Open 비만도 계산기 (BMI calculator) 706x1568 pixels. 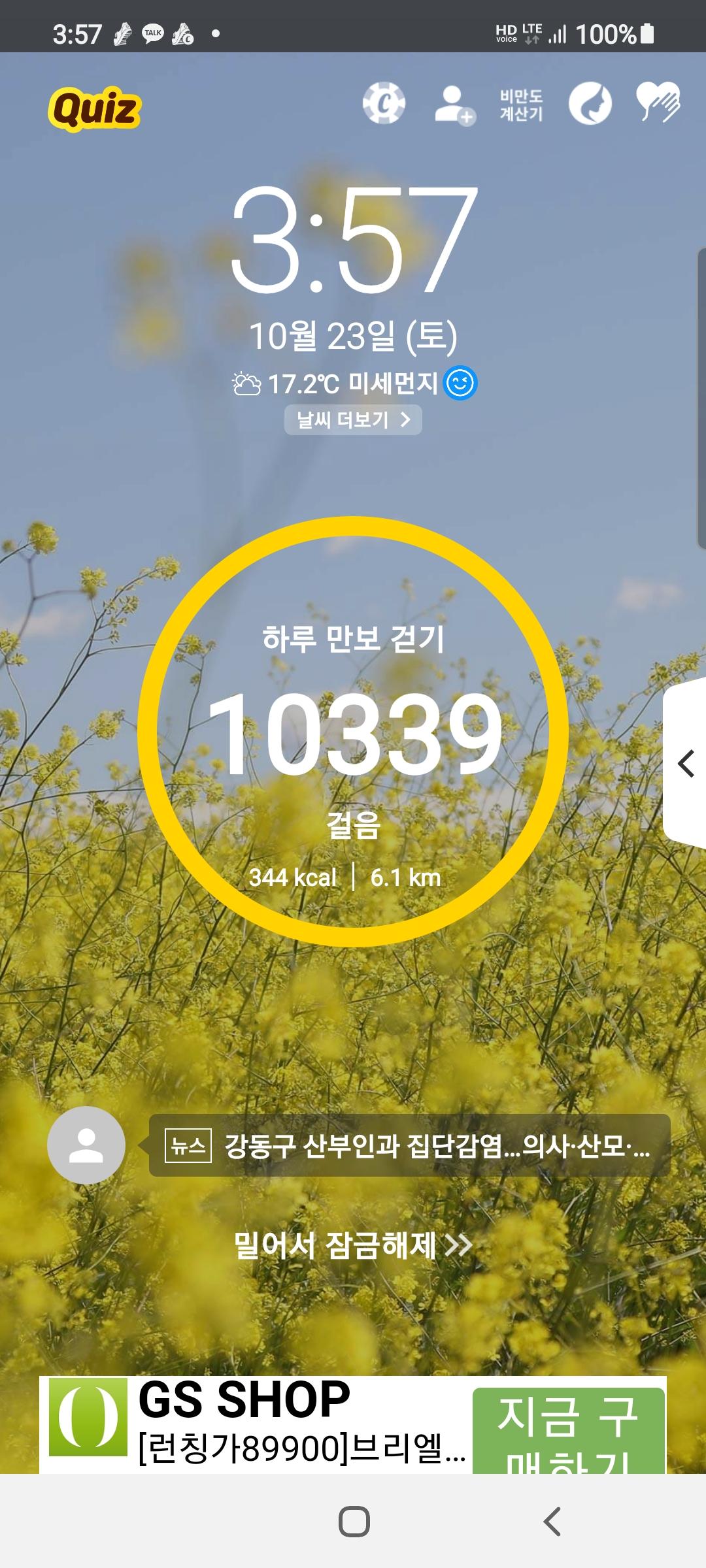521,105
